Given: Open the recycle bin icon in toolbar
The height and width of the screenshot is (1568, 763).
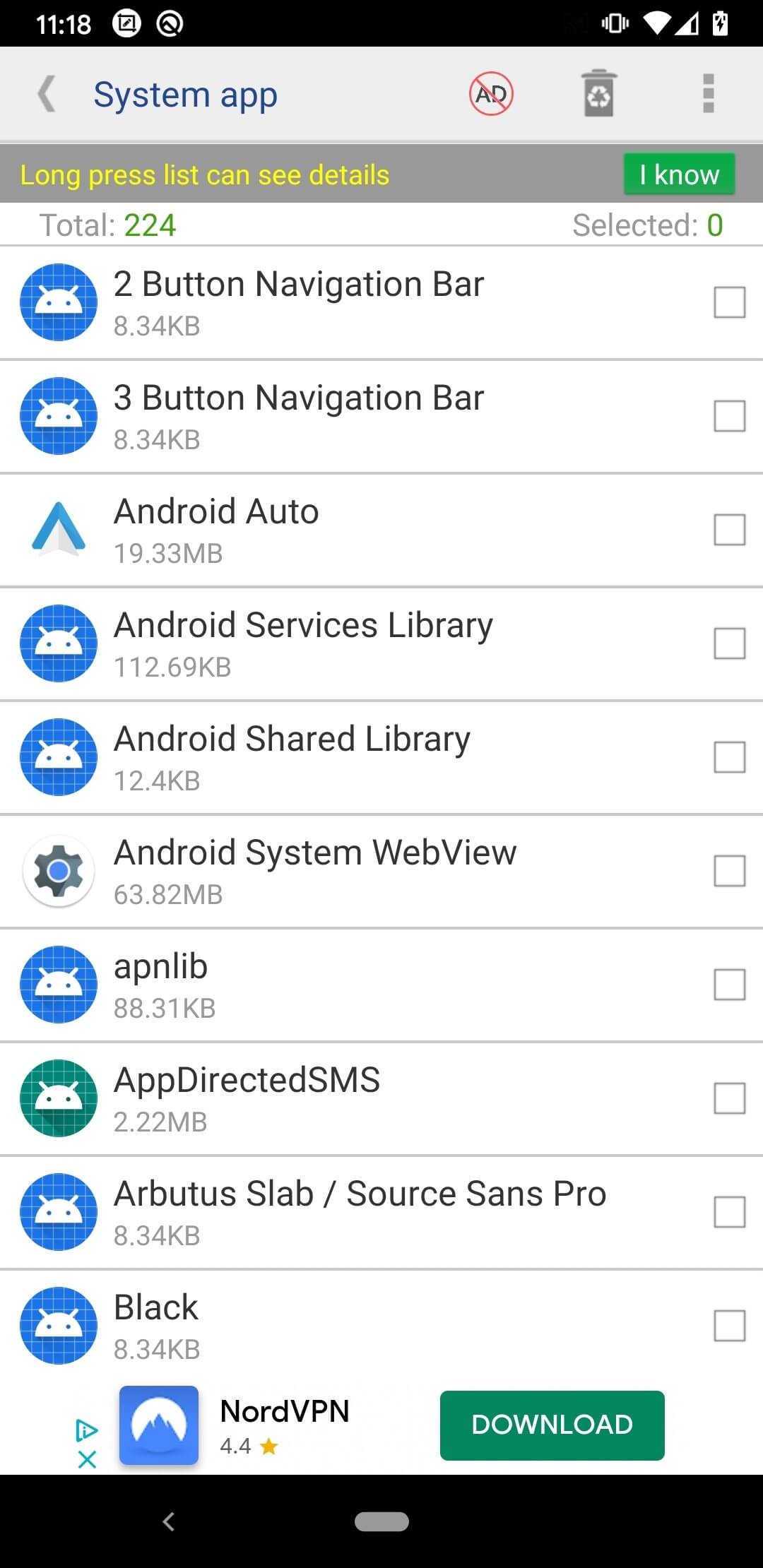Looking at the screenshot, I should (598, 93).
